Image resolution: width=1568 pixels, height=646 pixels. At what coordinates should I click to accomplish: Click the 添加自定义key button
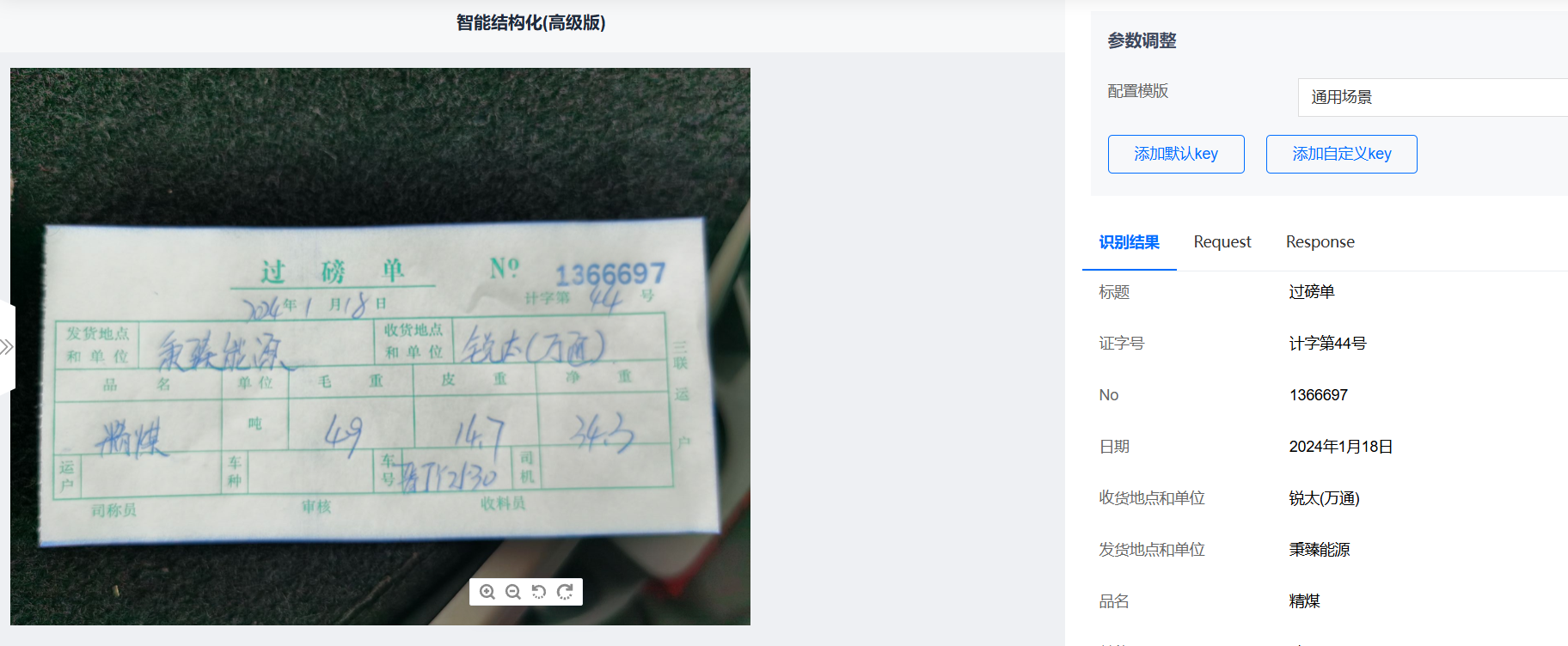pos(1341,154)
